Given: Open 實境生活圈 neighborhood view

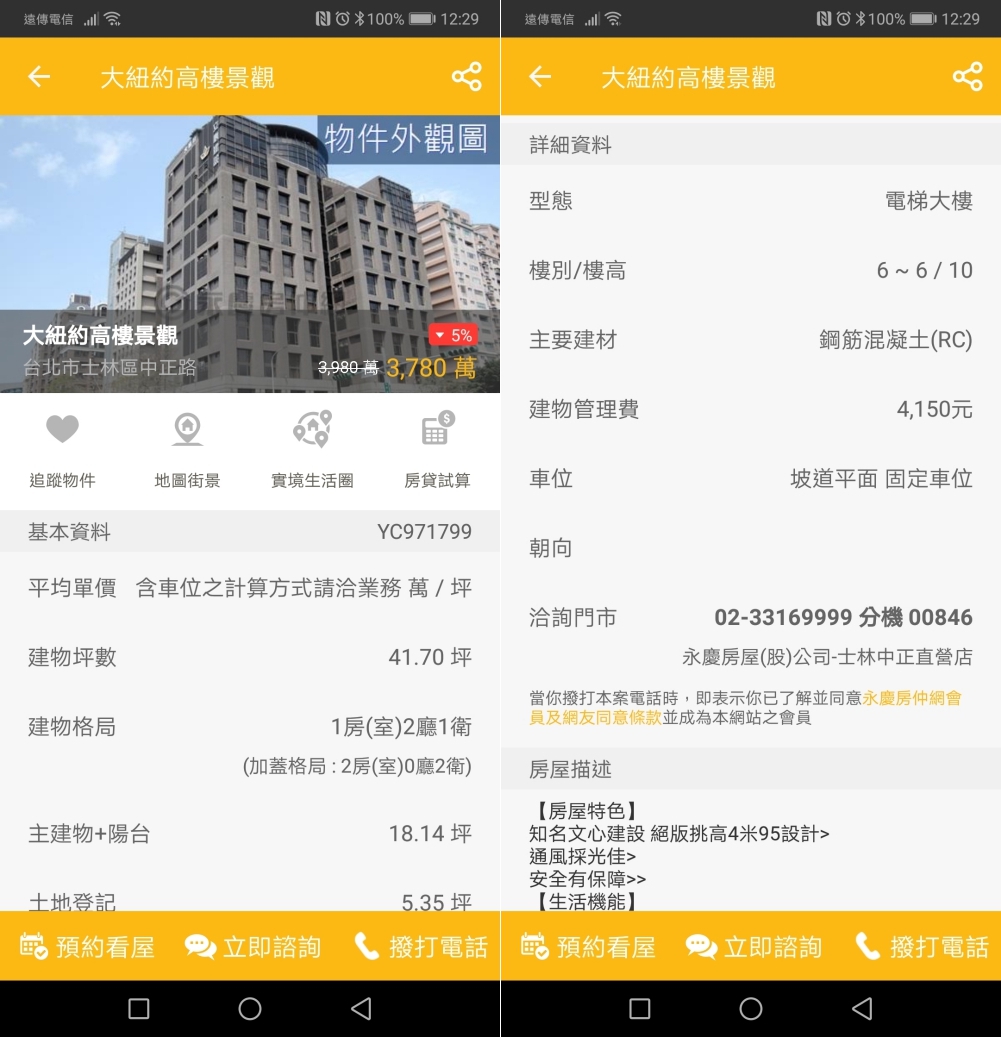Looking at the screenshot, I should point(312,449).
